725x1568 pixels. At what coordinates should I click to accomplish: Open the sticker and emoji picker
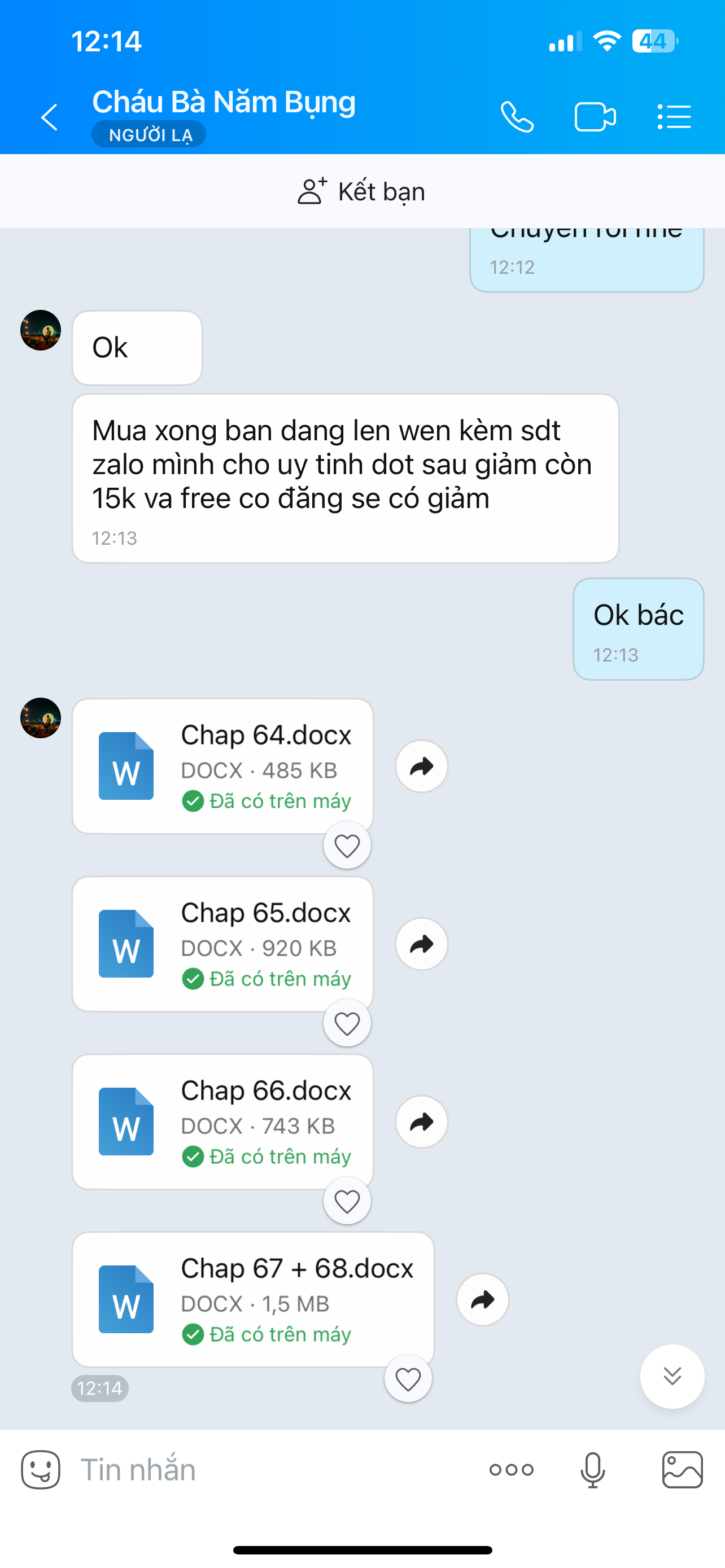click(x=41, y=1469)
